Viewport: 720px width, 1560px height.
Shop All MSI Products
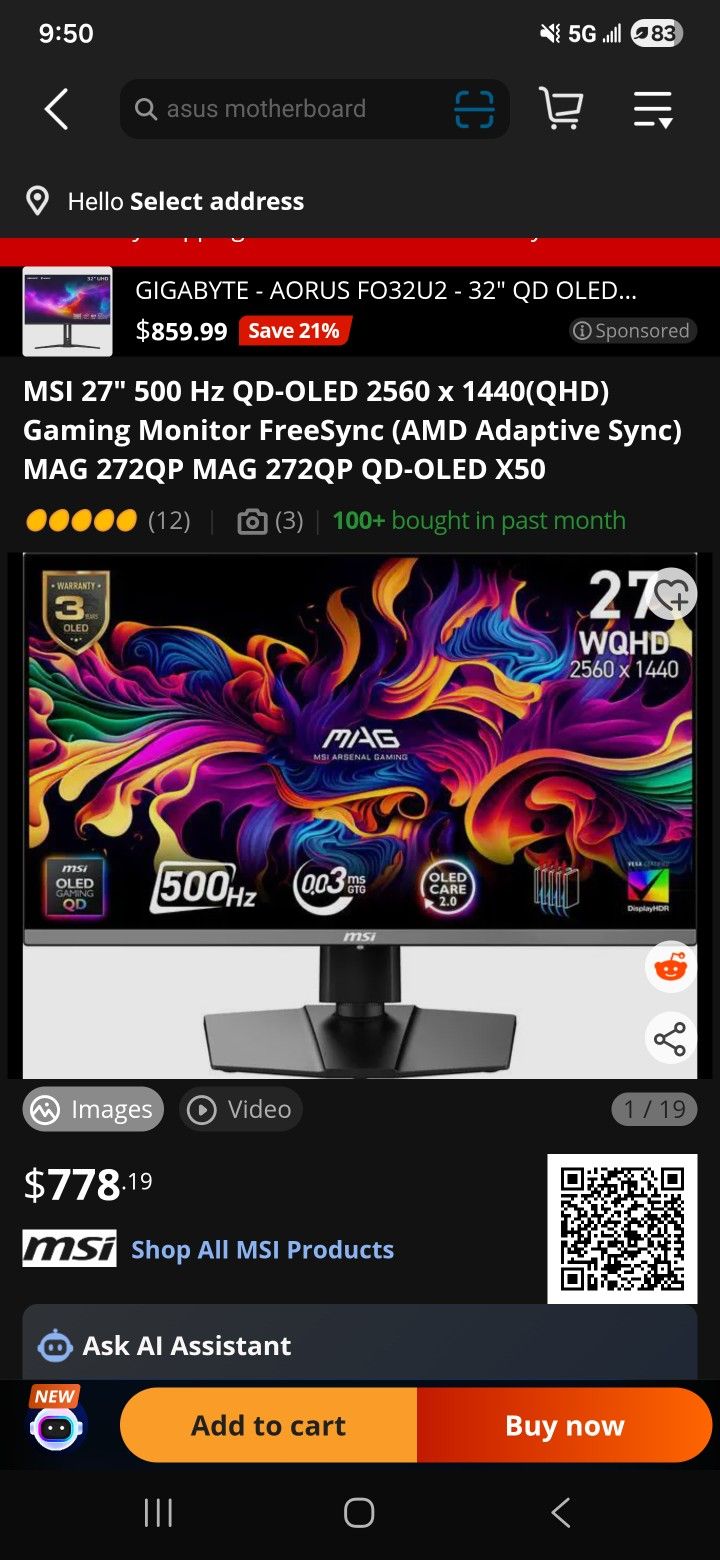(262, 1249)
